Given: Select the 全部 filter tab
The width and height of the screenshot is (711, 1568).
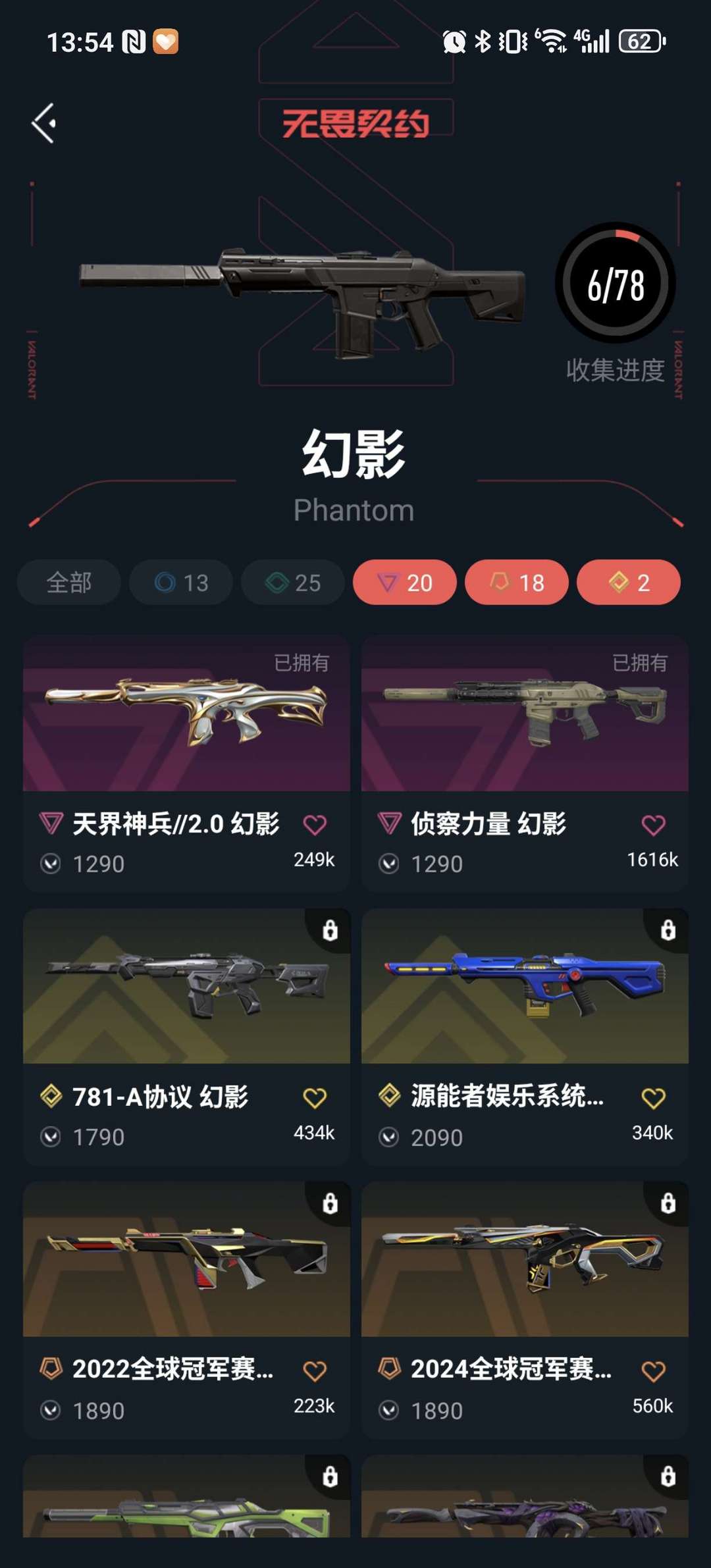Looking at the screenshot, I should [68, 582].
